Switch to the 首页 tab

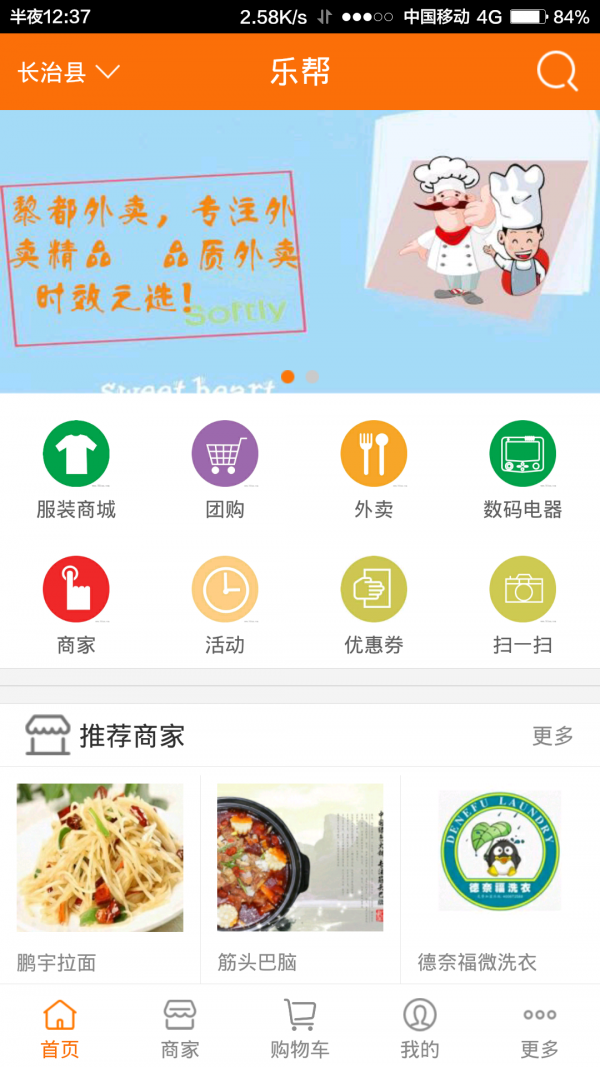tap(60, 1028)
